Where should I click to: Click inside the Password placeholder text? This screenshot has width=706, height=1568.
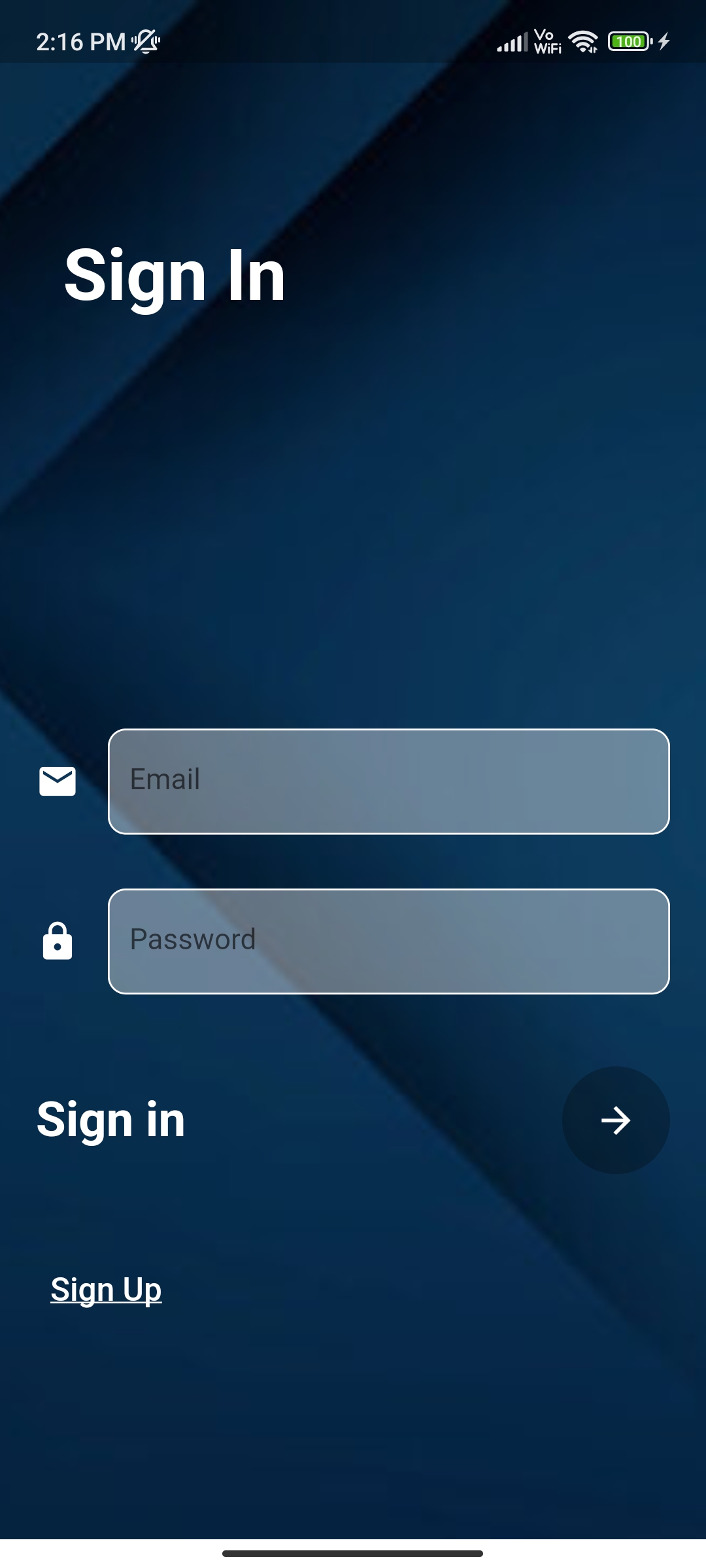coord(191,941)
